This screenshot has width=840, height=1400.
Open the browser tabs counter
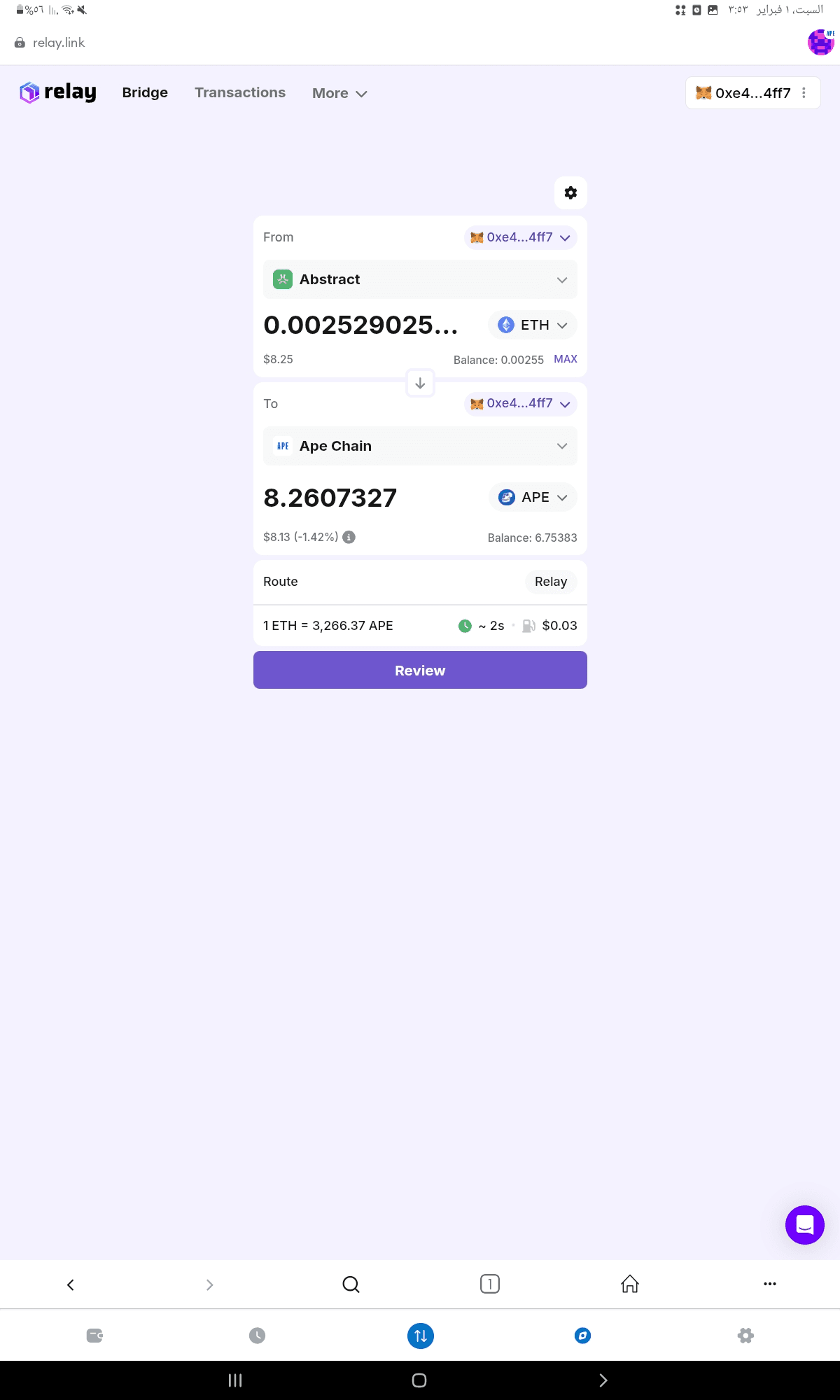(x=490, y=1284)
